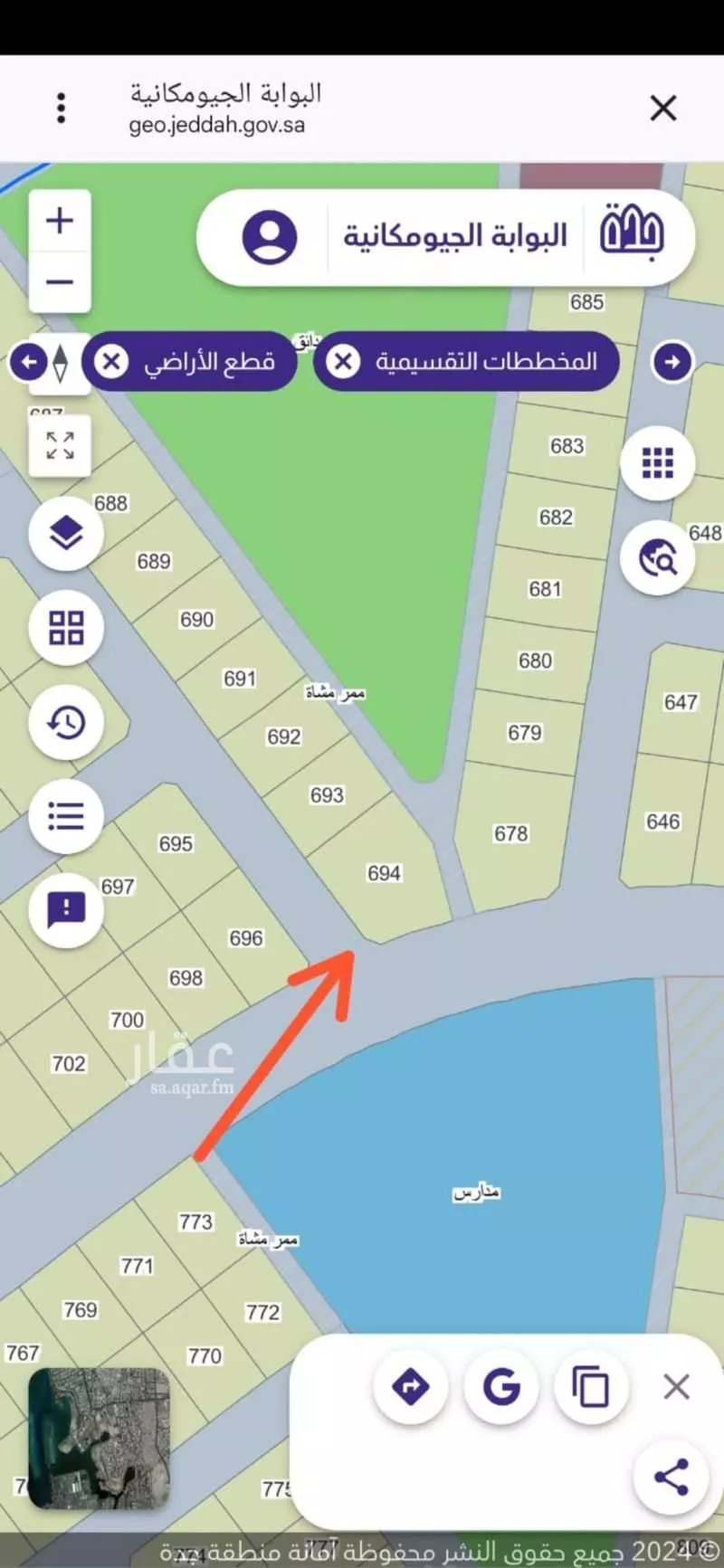Expand more filters with the right arrow chevron

point(672,361)
